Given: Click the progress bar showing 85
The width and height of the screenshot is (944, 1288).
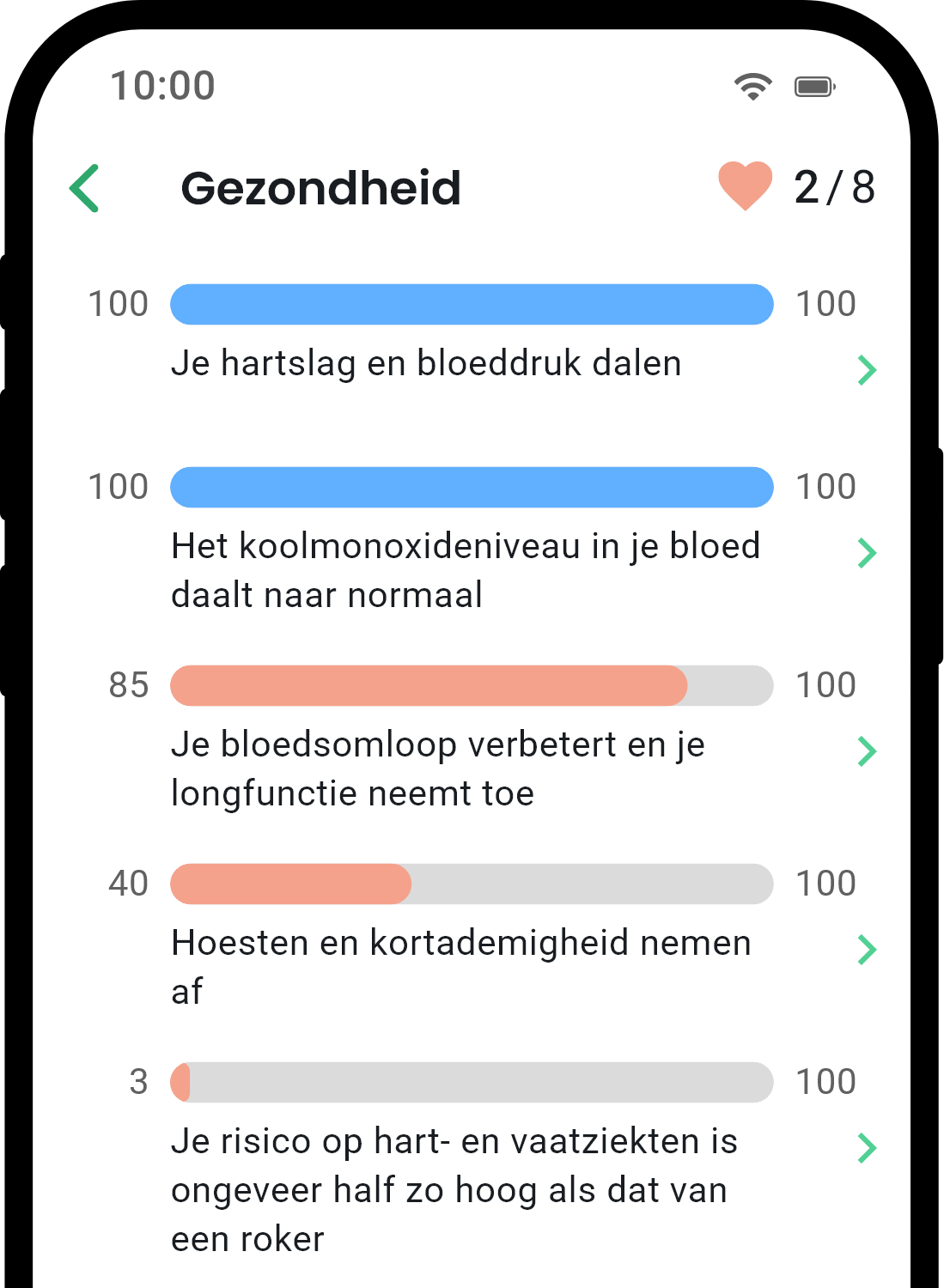Looking at the screenshot, I should tap(471, 685).
